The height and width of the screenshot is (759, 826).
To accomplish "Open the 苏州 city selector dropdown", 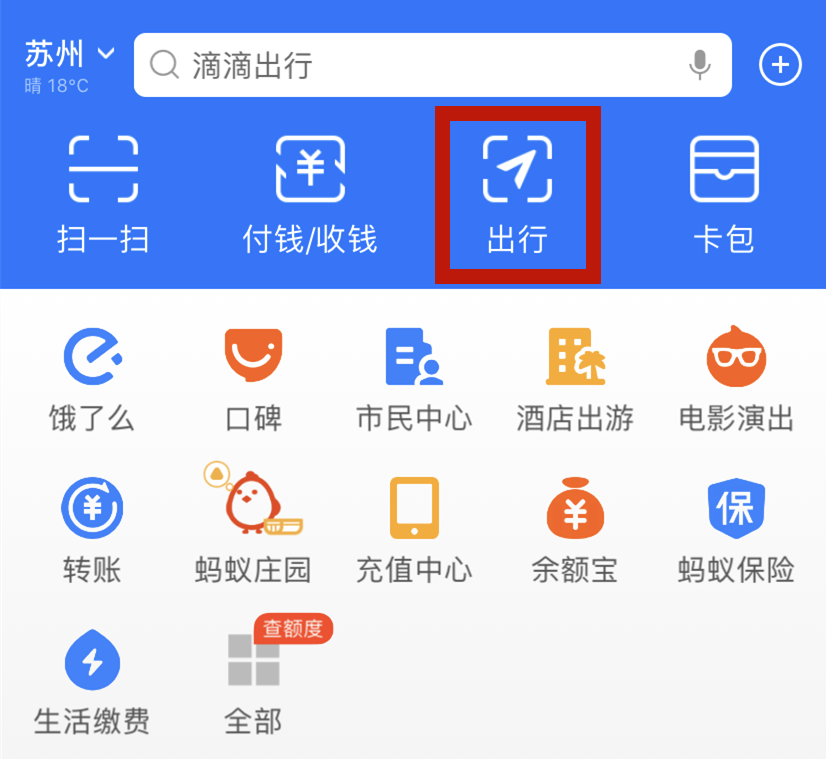I will (70, 54).
